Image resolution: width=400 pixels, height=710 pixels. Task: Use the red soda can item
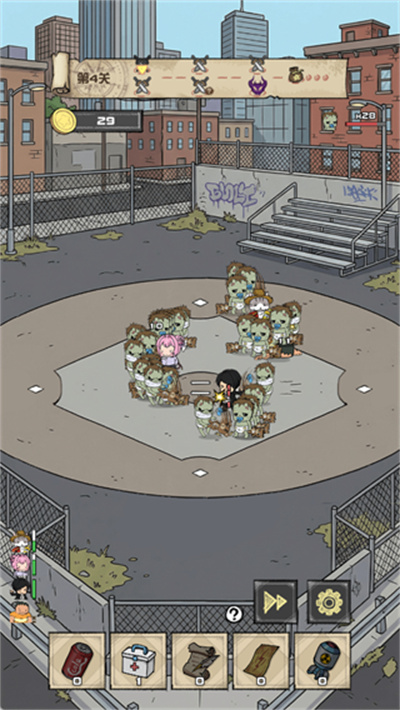pyautogui.click(x=77, y=661)
